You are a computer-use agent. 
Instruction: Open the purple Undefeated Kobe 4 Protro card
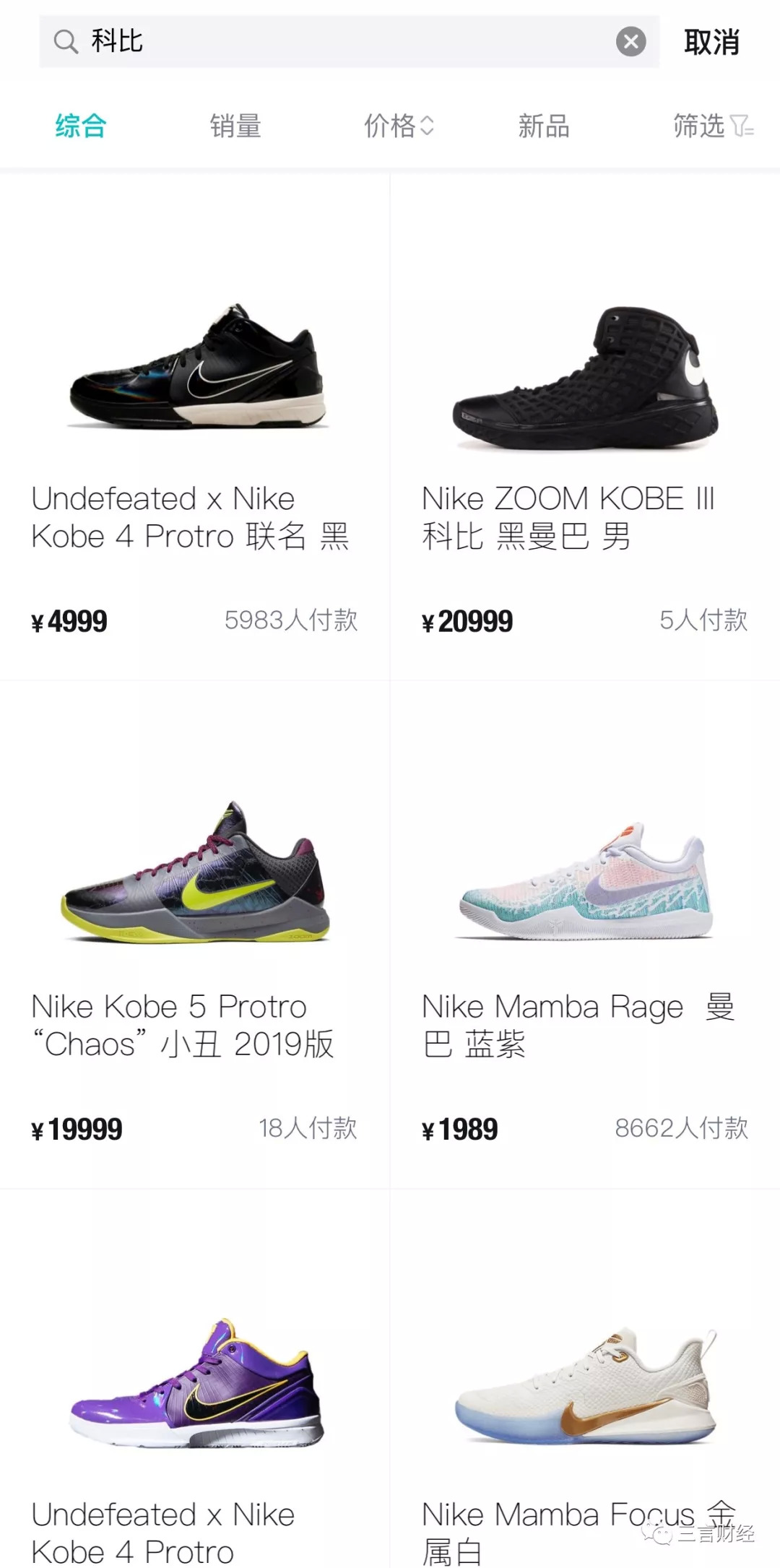pos(195,1408)
